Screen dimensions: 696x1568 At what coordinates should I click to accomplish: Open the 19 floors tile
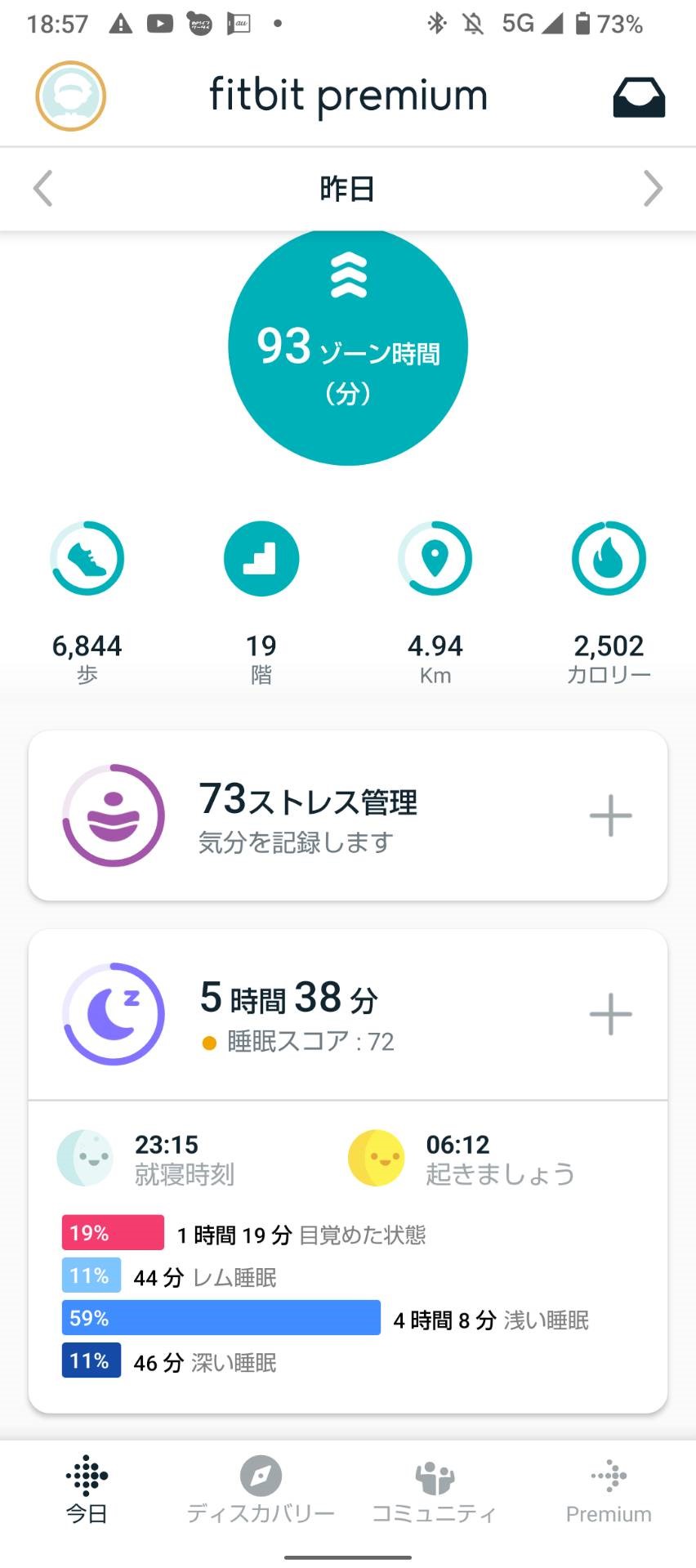[x=261, y=603]
